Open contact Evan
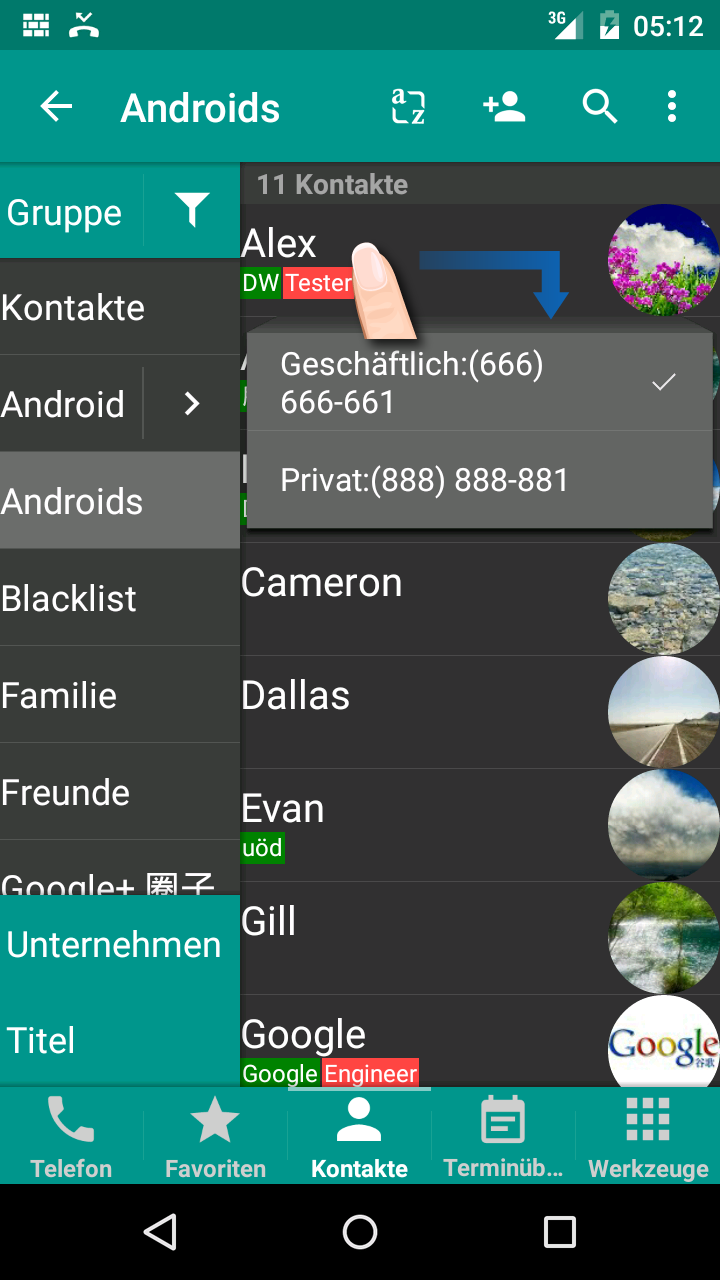The height and width of the screenshot is (1280, 720). (420, 824)
